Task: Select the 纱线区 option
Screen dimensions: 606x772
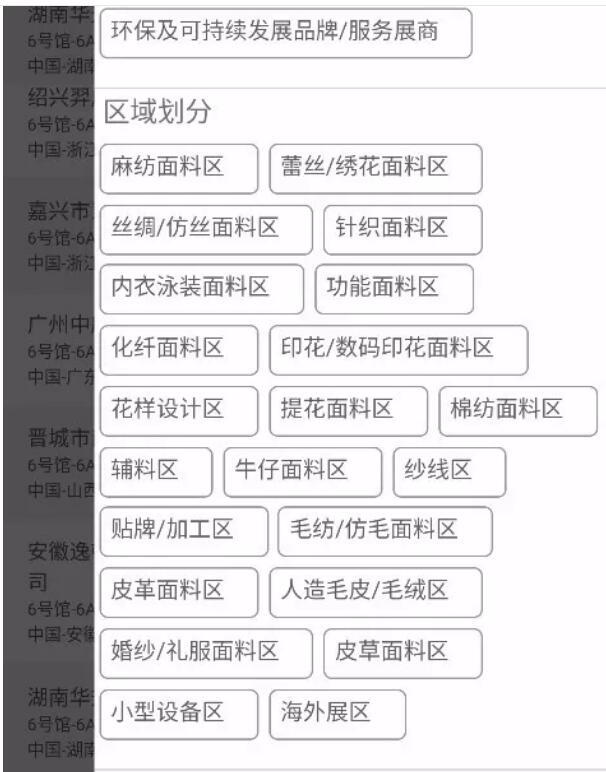Action: click(x=448, y=471)
